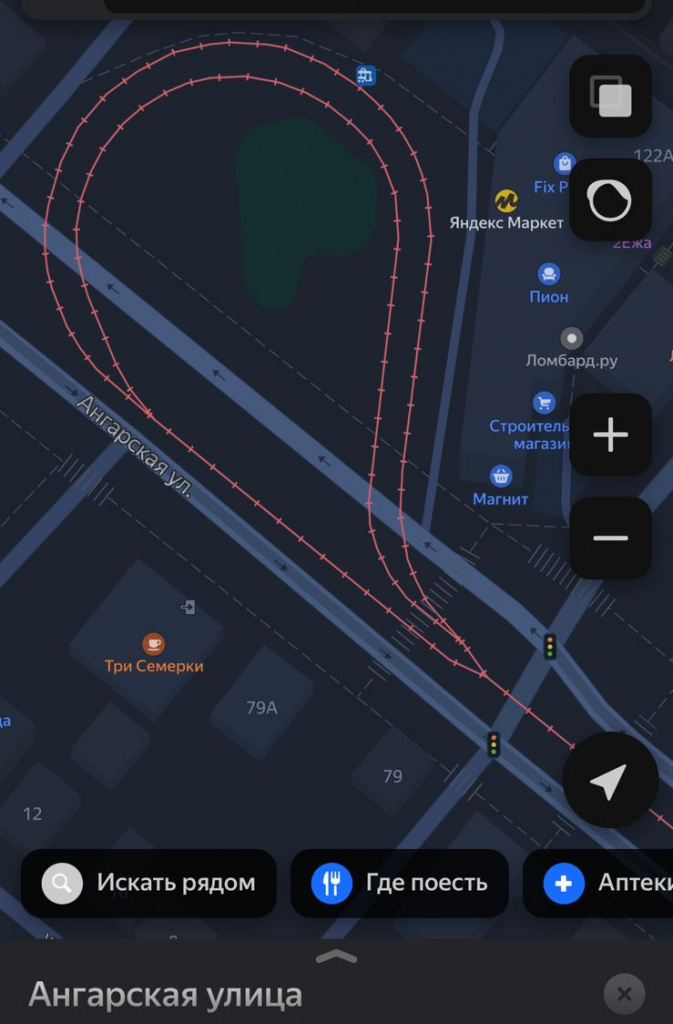
Task: Open the Яндекс Маркет place marker
Action: [507, 201]
